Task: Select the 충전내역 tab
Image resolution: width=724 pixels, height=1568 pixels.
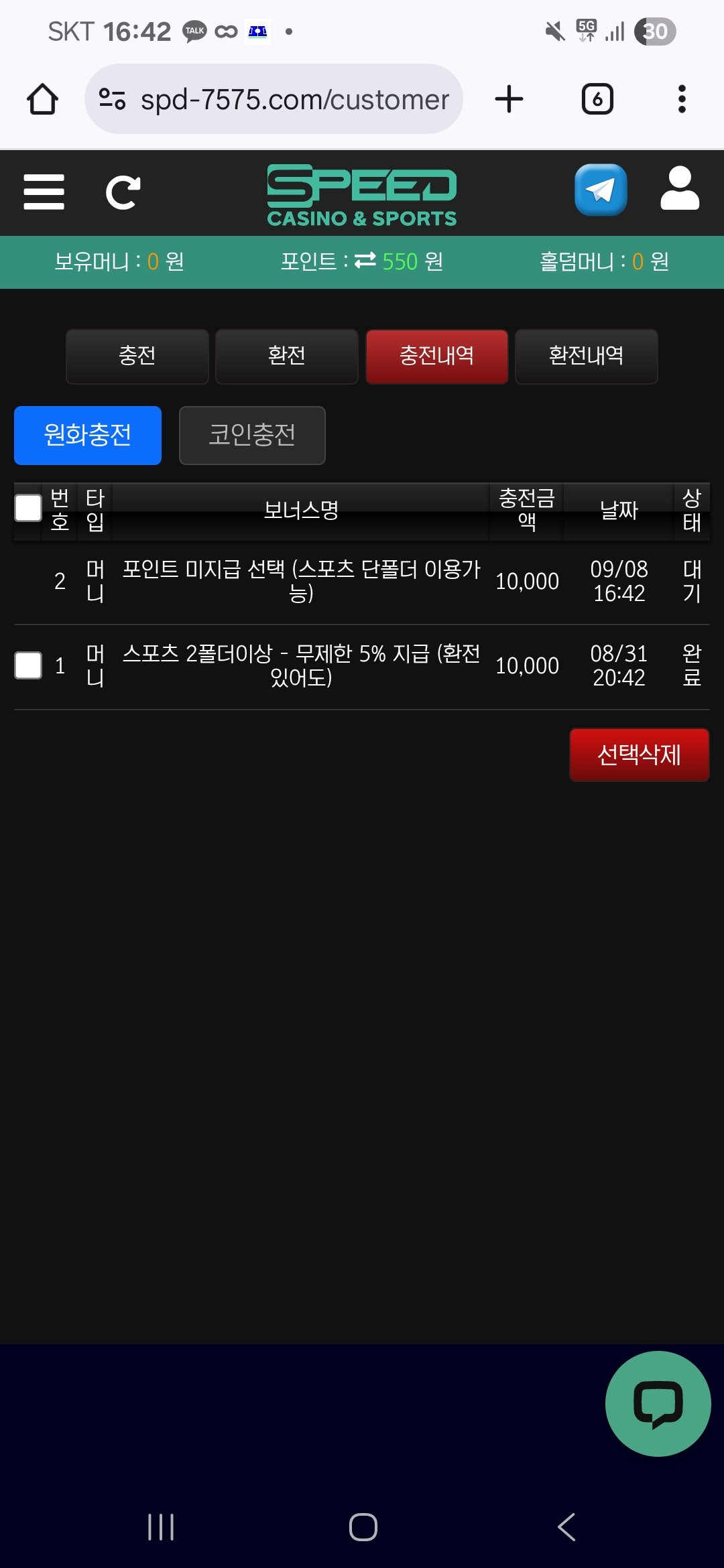Action: click(x=436, y=356)
